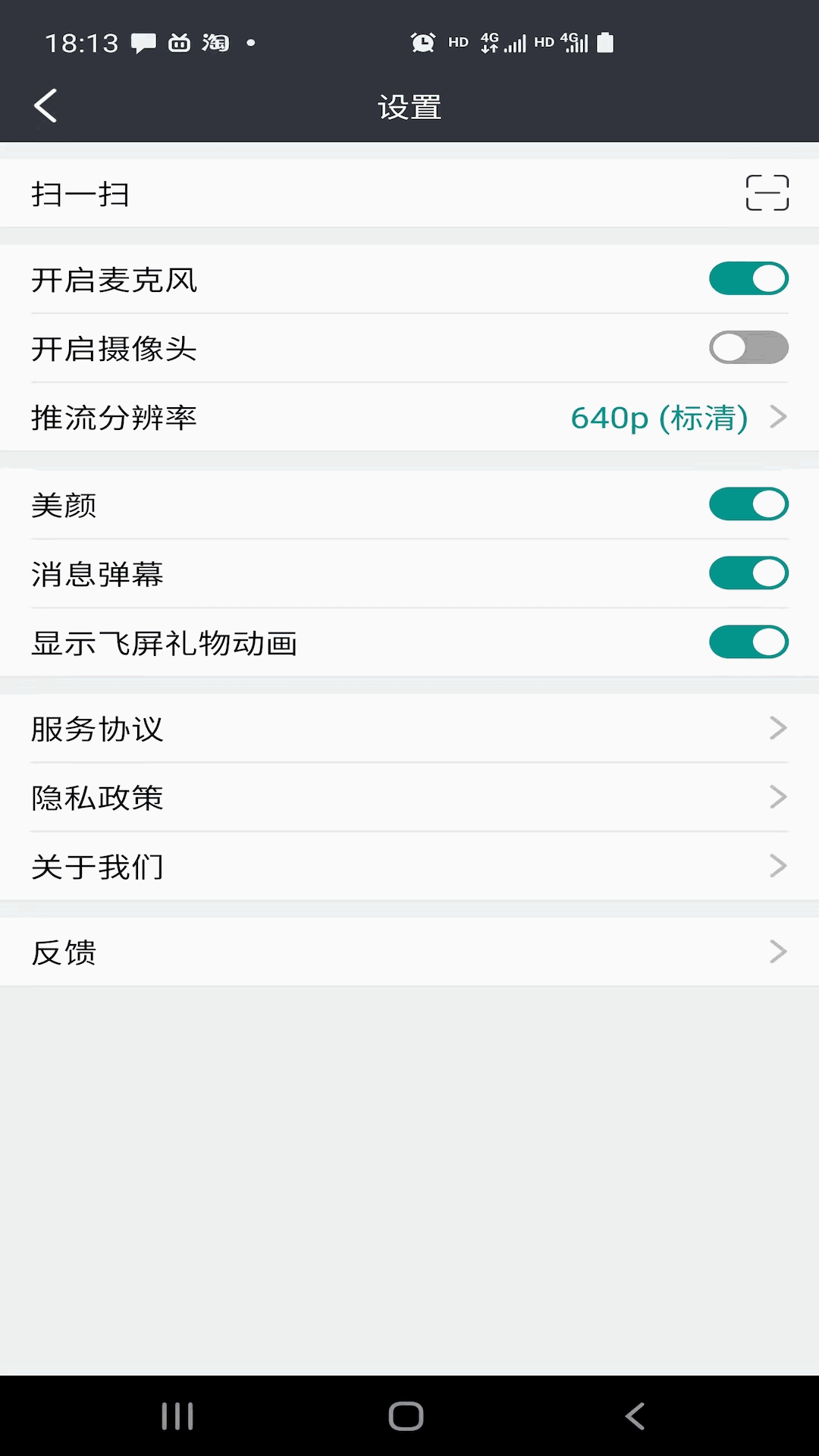This screenshot has height=1456, width=819.
Task: Turn off the 美颜 beauty filter switch
Action: (x=748, y=504)
